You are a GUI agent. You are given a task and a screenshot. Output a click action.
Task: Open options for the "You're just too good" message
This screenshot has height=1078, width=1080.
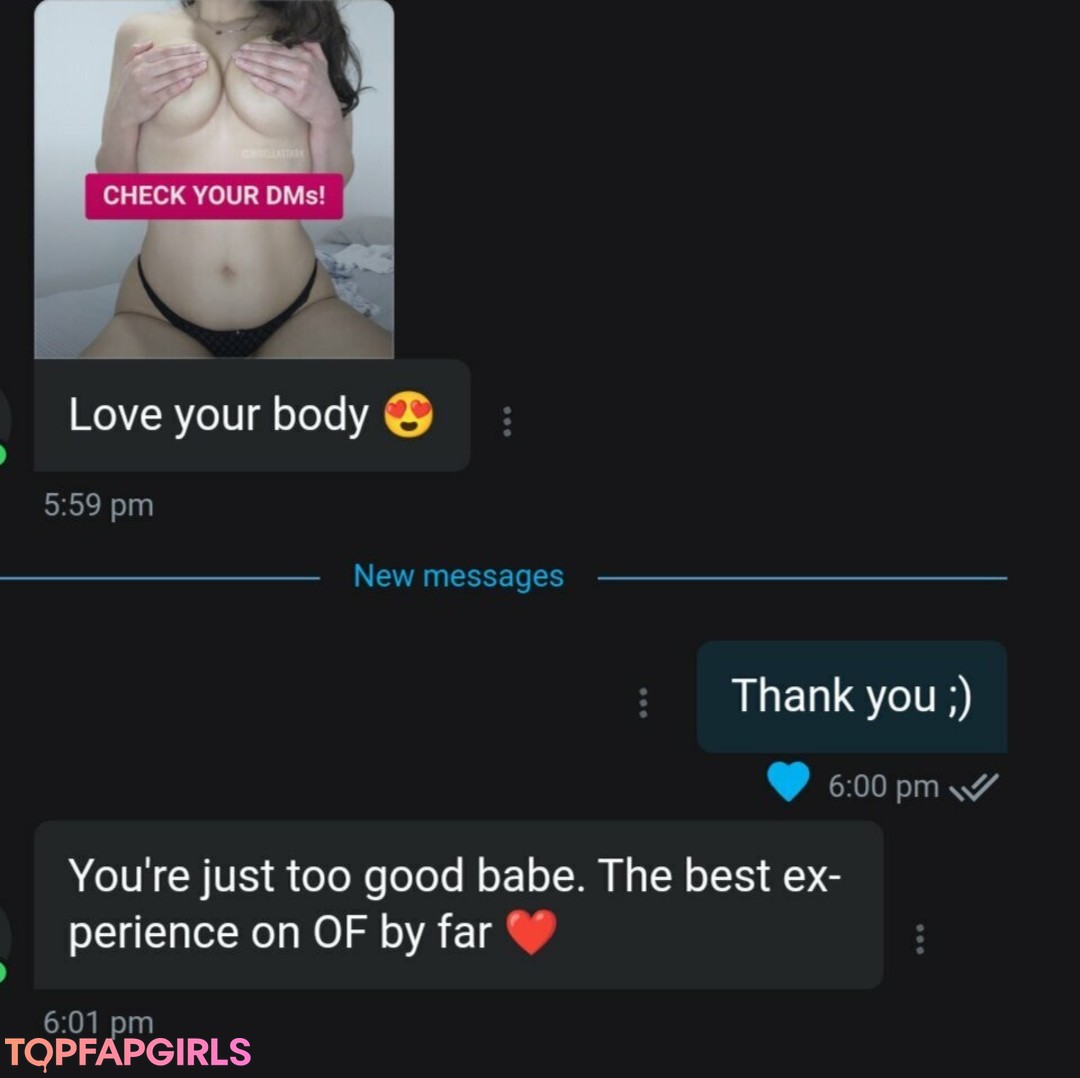click(x=919, y=938)
